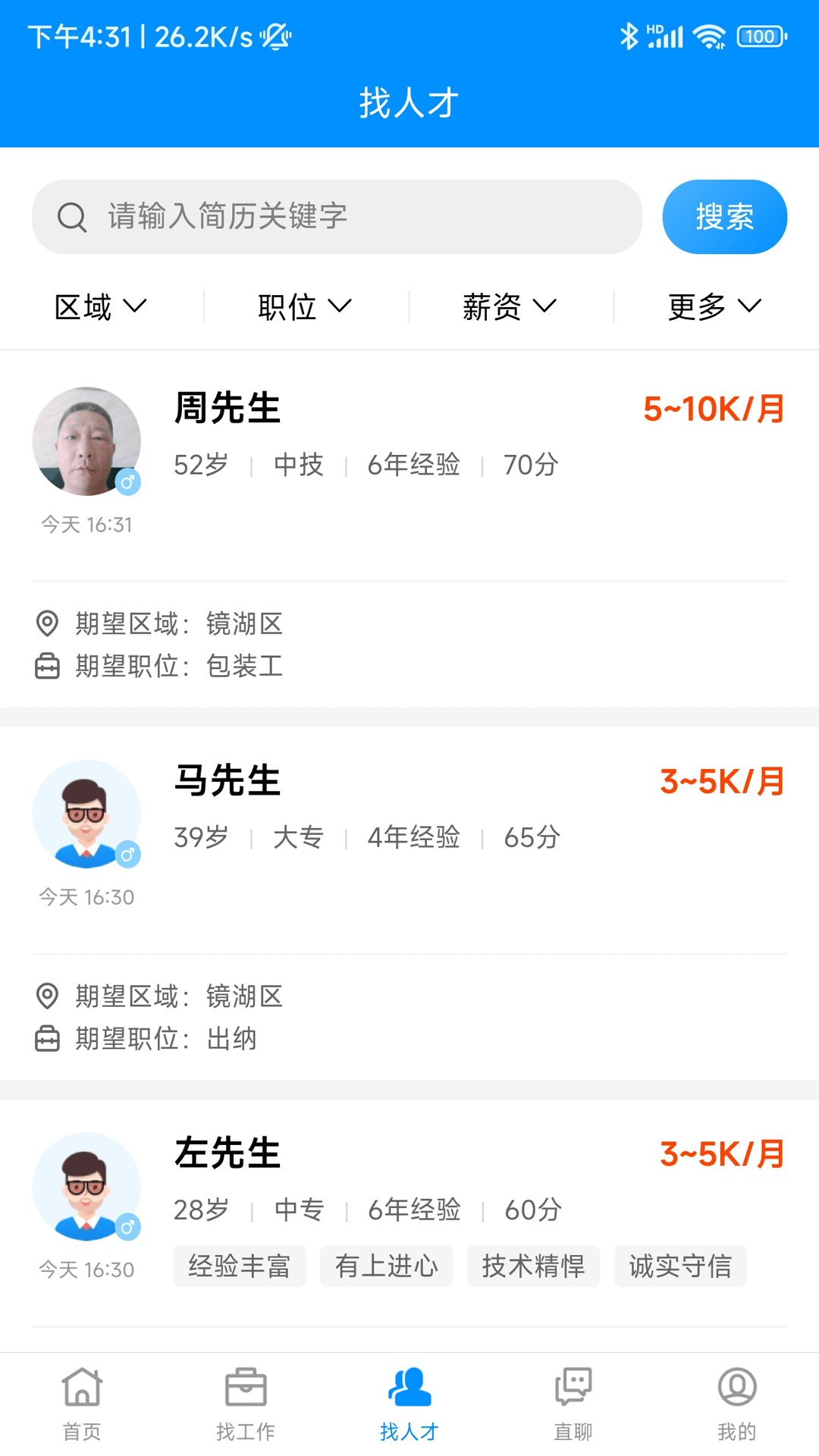Viewport: 819px width, 1456px height.
Task: Click the male gender badge on 周先生's avatar
Action: tap(129, 482)
